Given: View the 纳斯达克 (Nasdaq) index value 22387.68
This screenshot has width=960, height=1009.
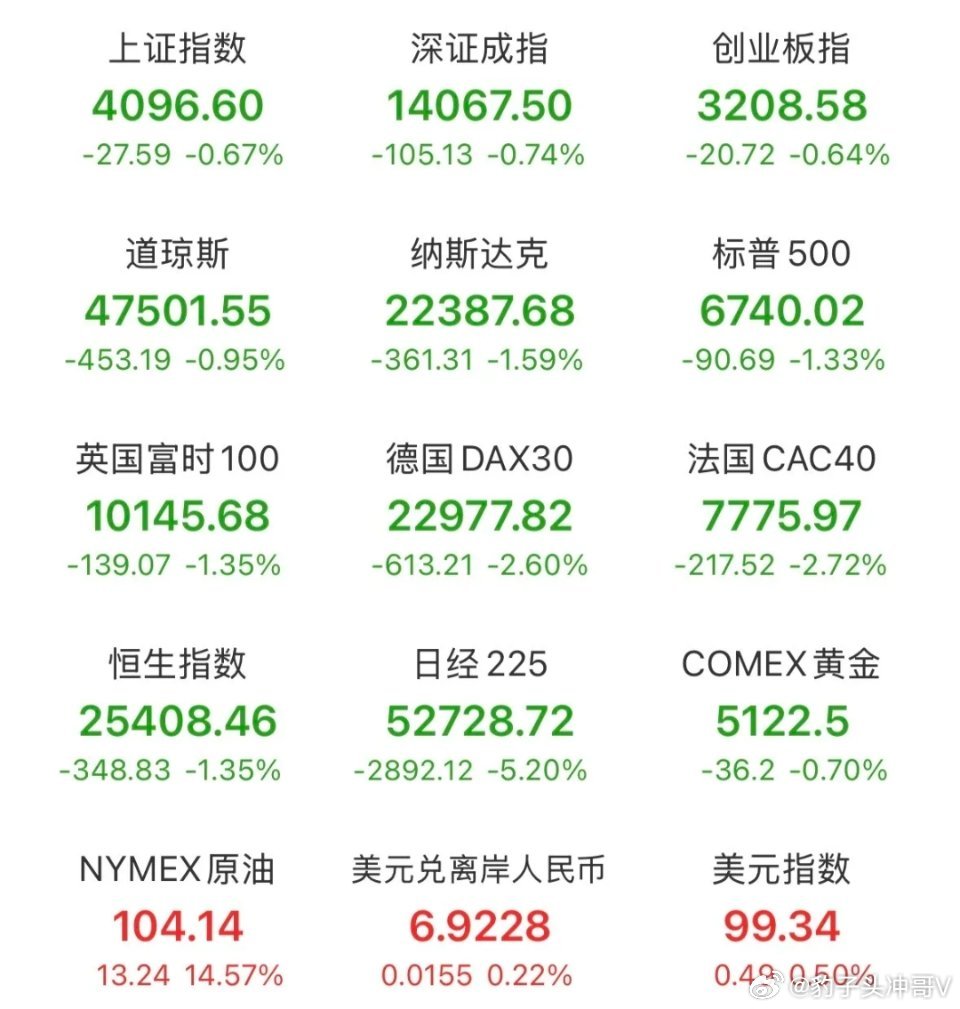Looking at the screenshot, I should pyautogui.click(x=478, y=310).
